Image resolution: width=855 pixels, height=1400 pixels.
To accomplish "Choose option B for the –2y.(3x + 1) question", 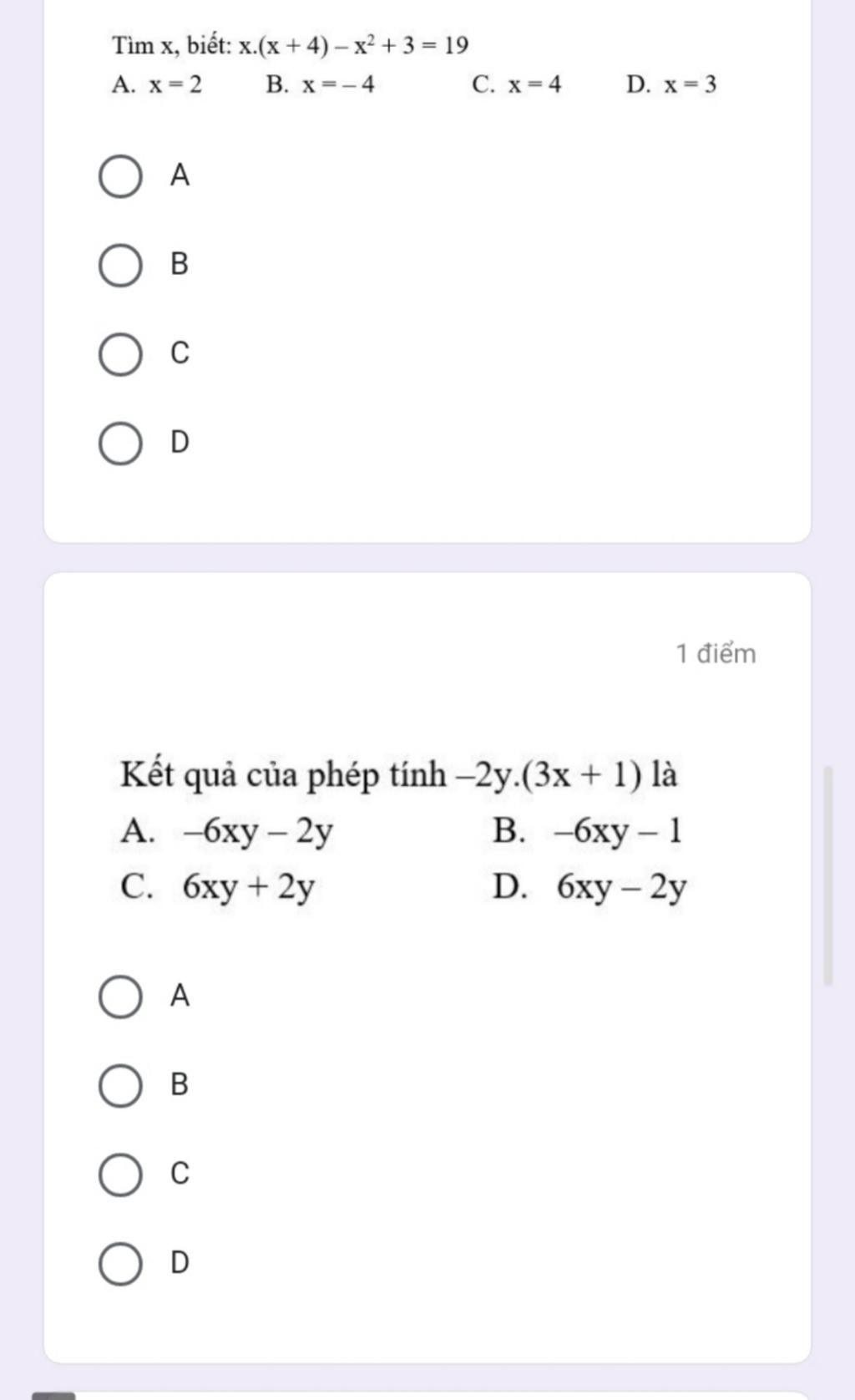I will pos(120,1085).
